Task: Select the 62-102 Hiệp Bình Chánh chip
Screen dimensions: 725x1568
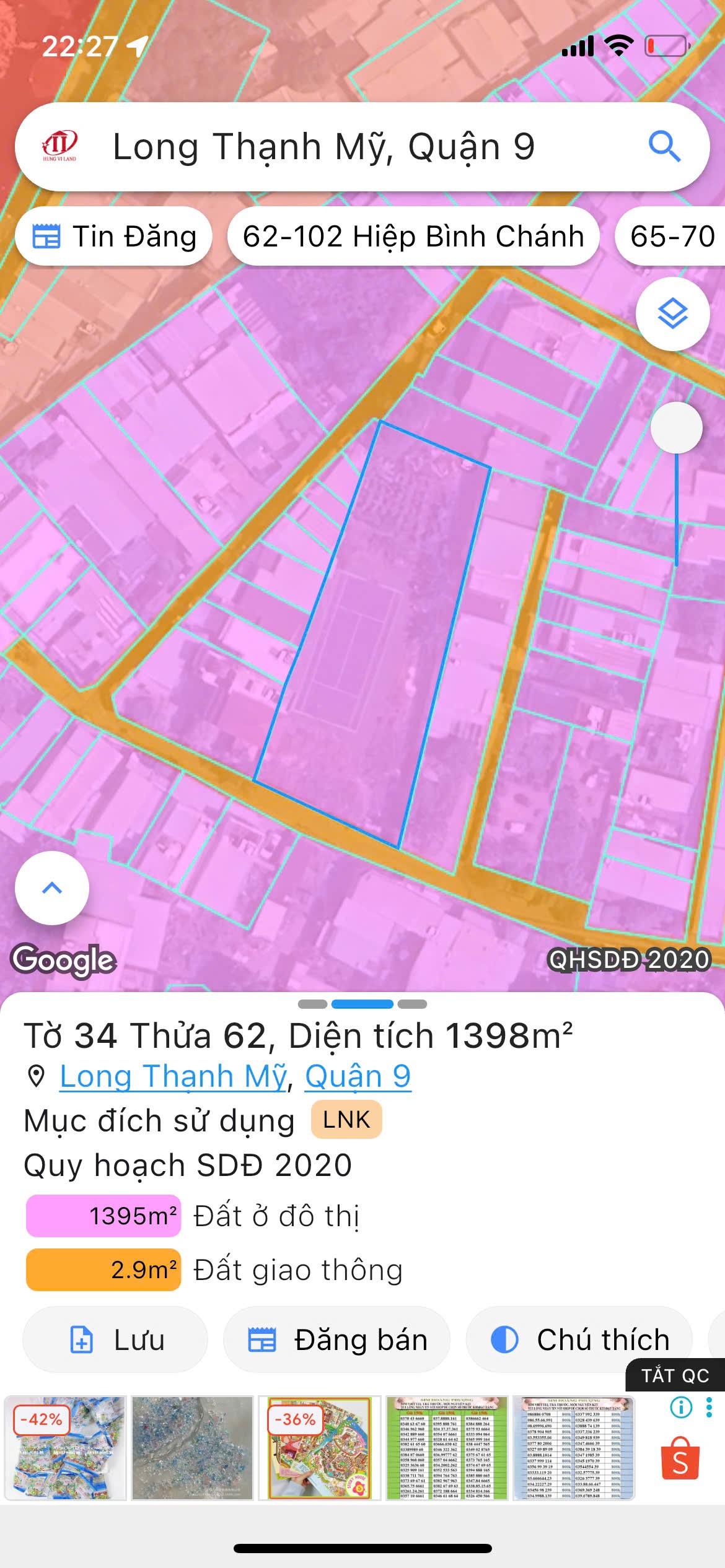Action: [413, 237]
